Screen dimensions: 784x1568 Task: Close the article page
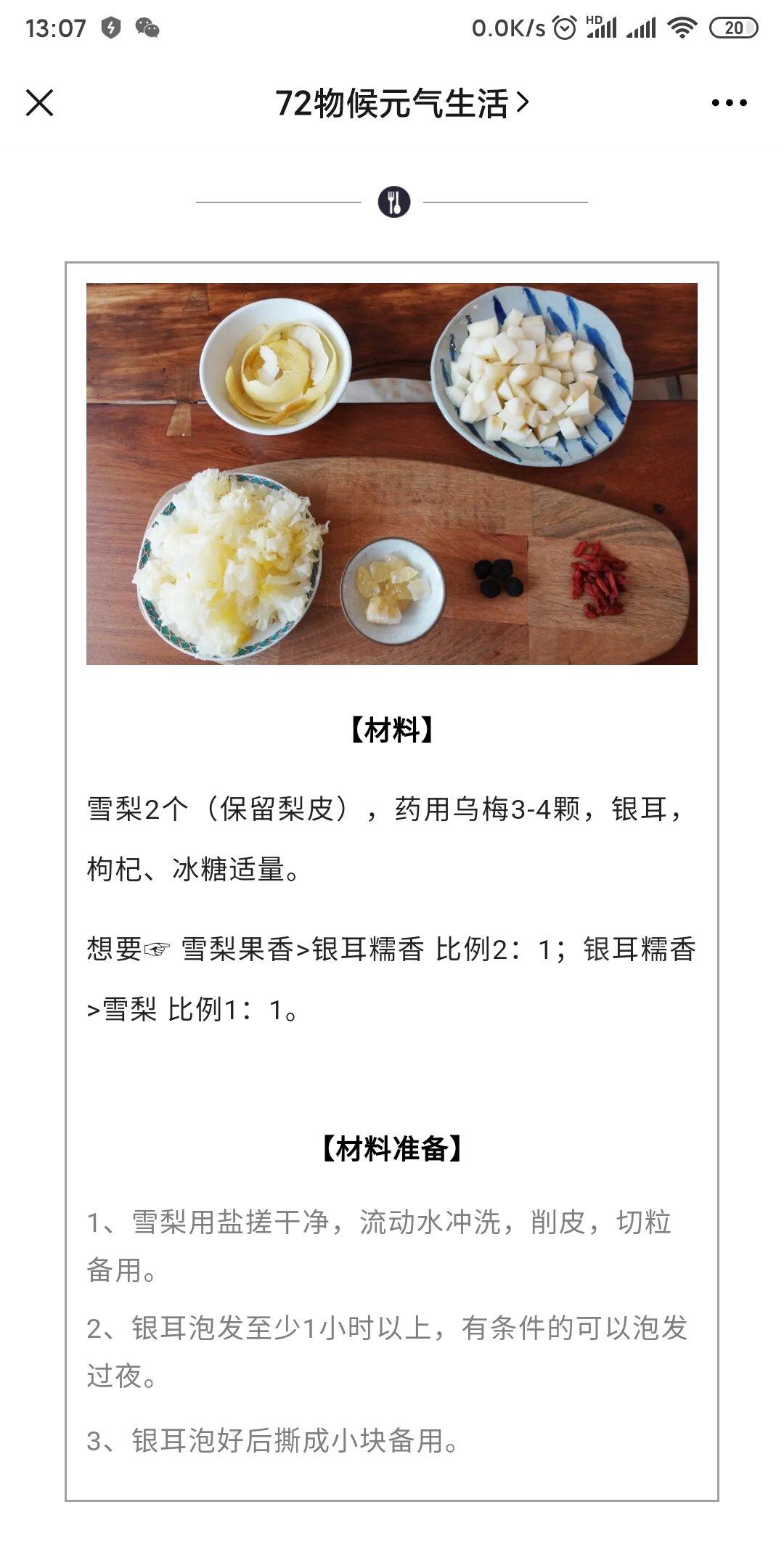point(40,103)
